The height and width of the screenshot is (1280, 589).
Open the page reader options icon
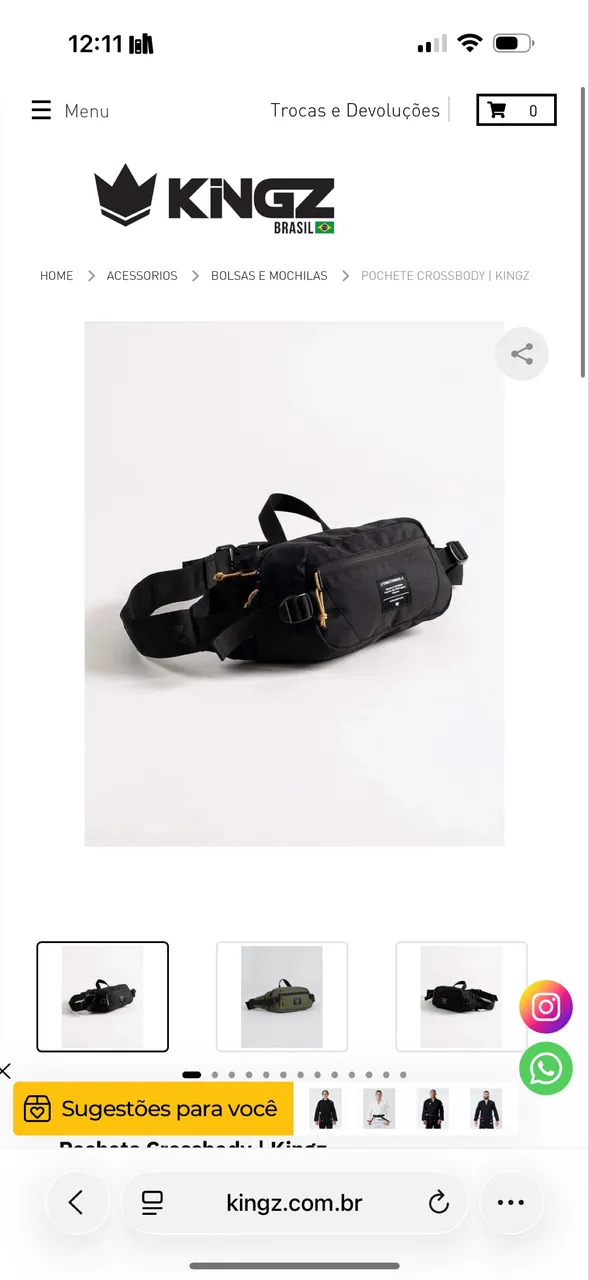coord(152,1203)
